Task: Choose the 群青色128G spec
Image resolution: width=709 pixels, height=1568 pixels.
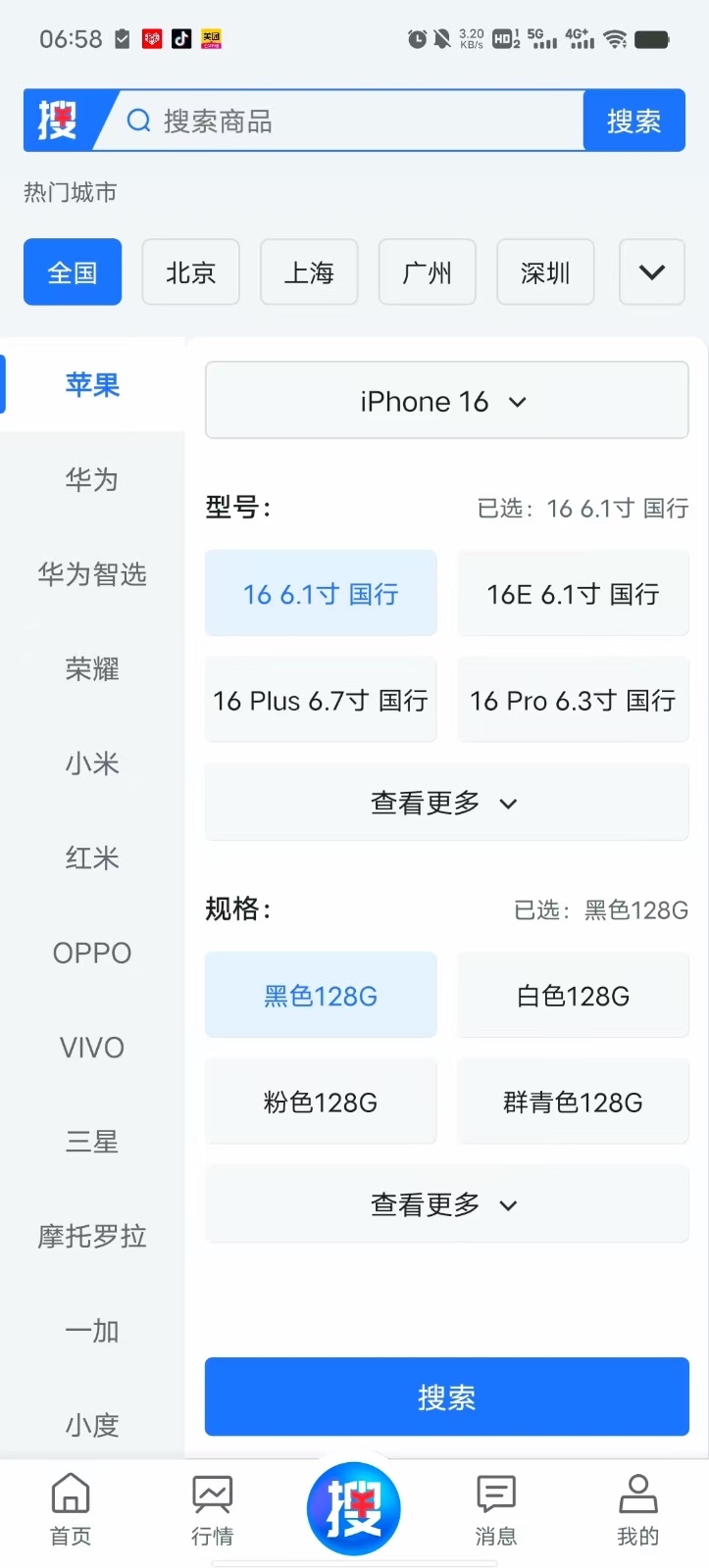Action: [x=573, y=1102]
